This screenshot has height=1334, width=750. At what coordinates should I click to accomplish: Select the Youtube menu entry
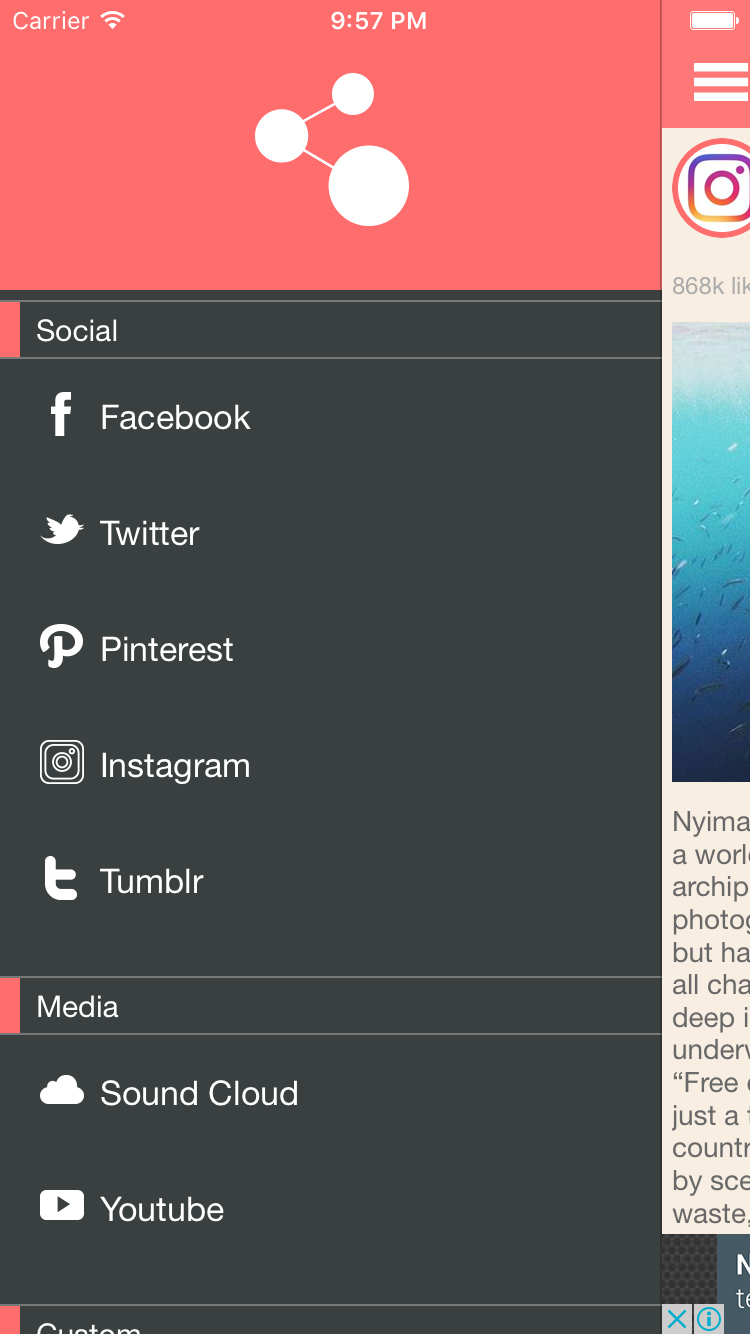162,1209
